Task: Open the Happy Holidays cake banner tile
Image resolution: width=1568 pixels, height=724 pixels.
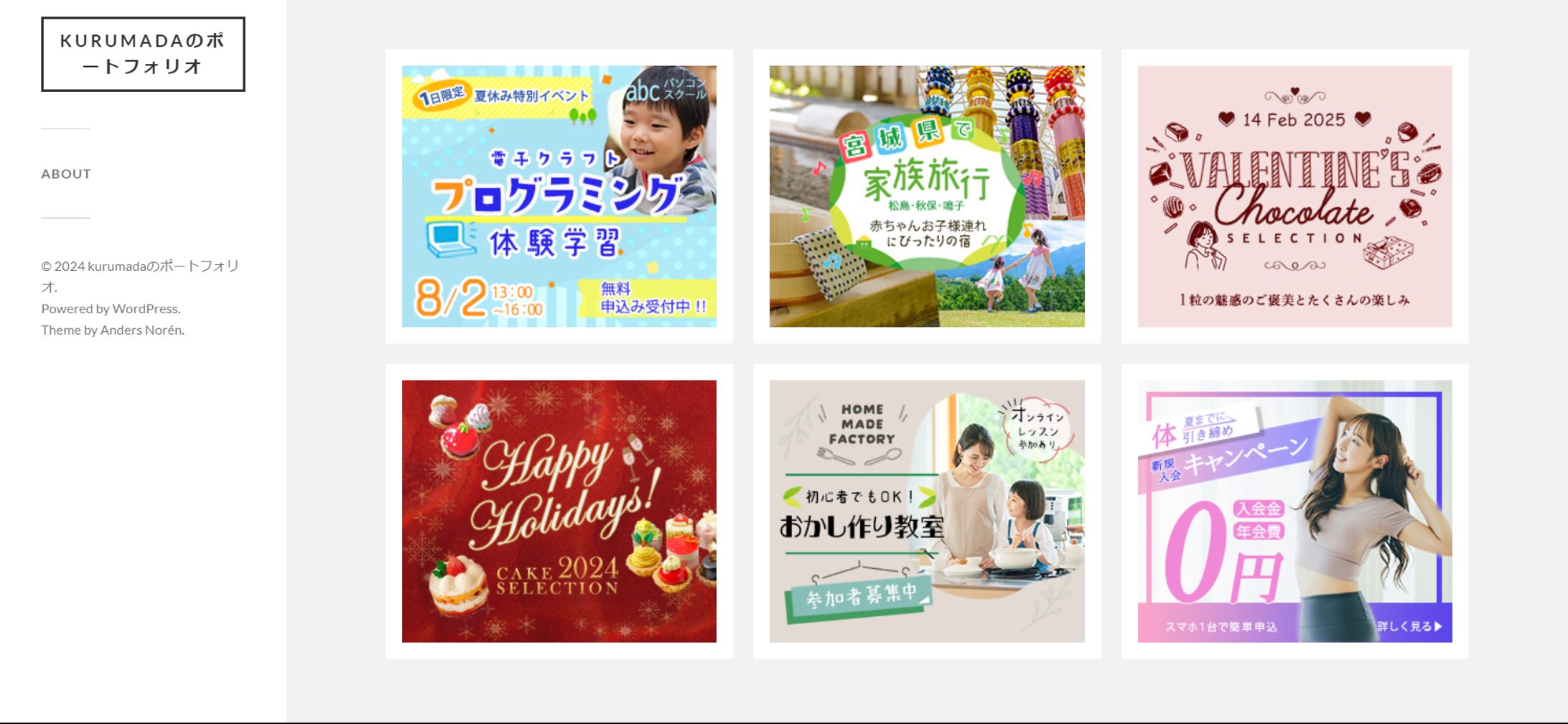Action: pyautogui.click(x=559, y=511)
